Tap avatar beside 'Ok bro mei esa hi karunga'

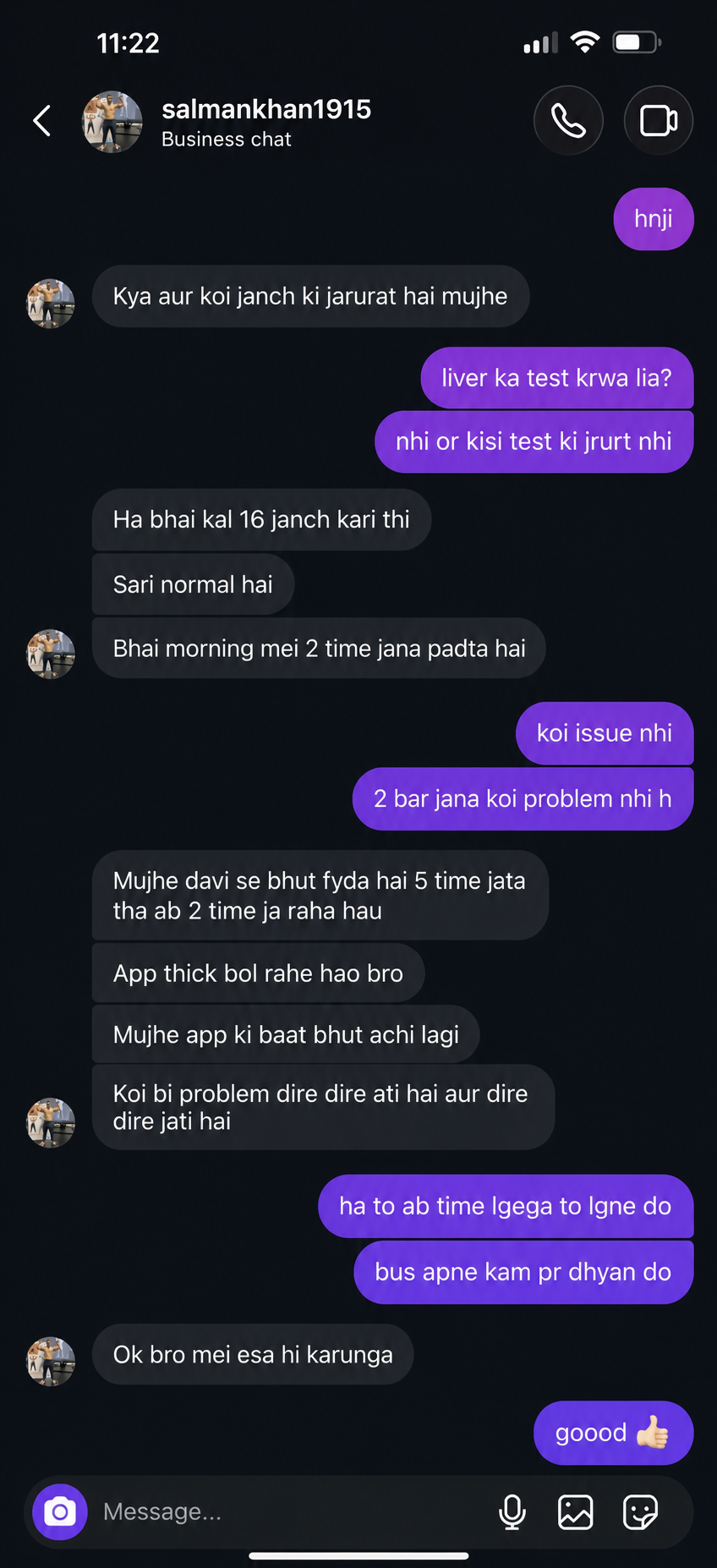pos(51,1361)
